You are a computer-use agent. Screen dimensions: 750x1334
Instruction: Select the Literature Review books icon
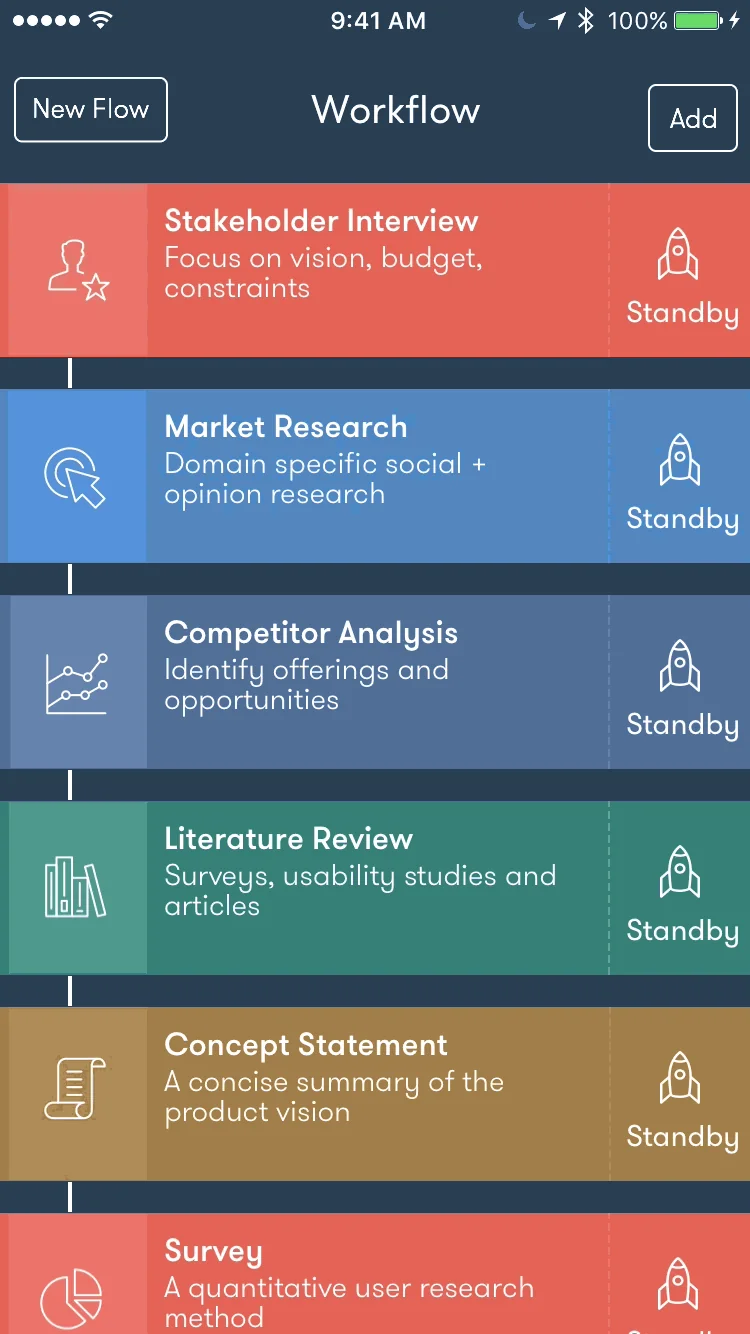pos(75,887)
